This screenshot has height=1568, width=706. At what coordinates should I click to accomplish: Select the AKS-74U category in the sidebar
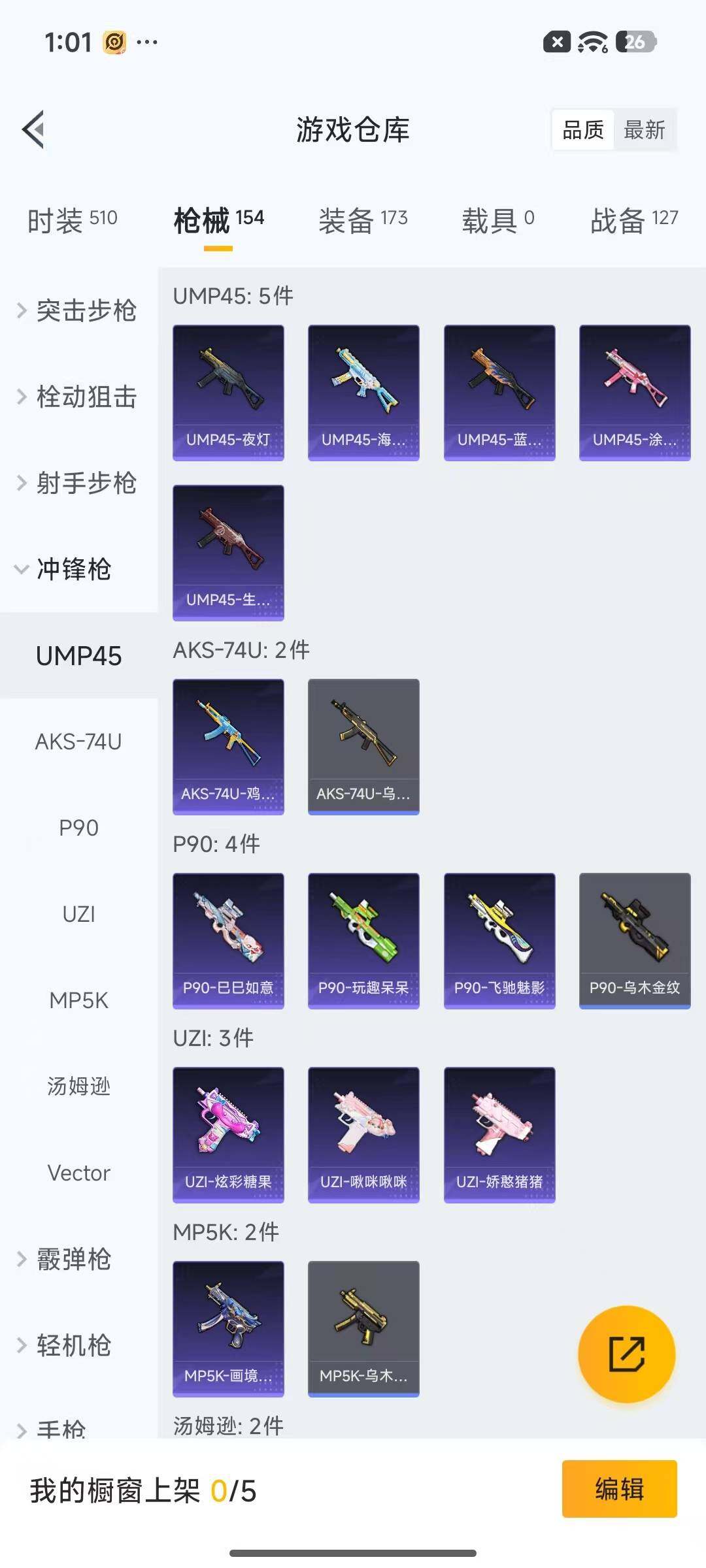(78, 742)
